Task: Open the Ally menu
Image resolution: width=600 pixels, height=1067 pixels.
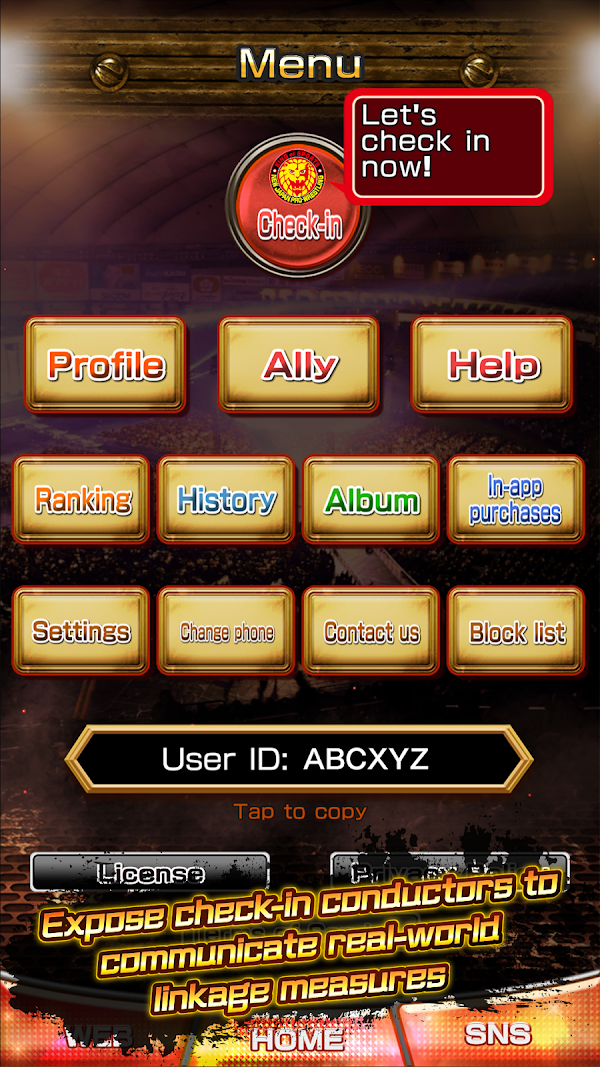Action: pos(299,365)
